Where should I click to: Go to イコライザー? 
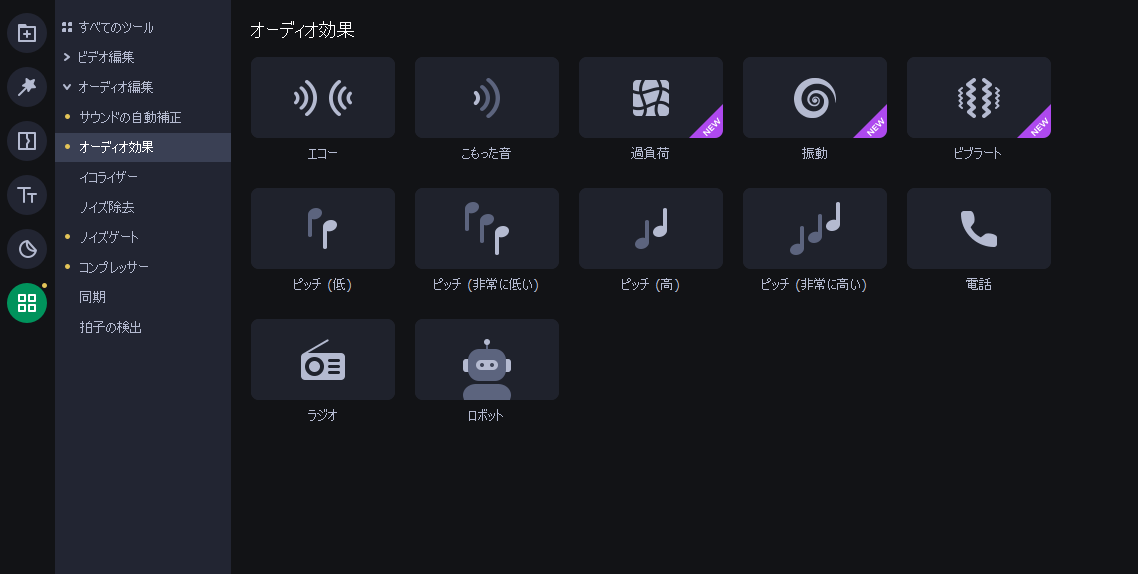tap(108, 177)
